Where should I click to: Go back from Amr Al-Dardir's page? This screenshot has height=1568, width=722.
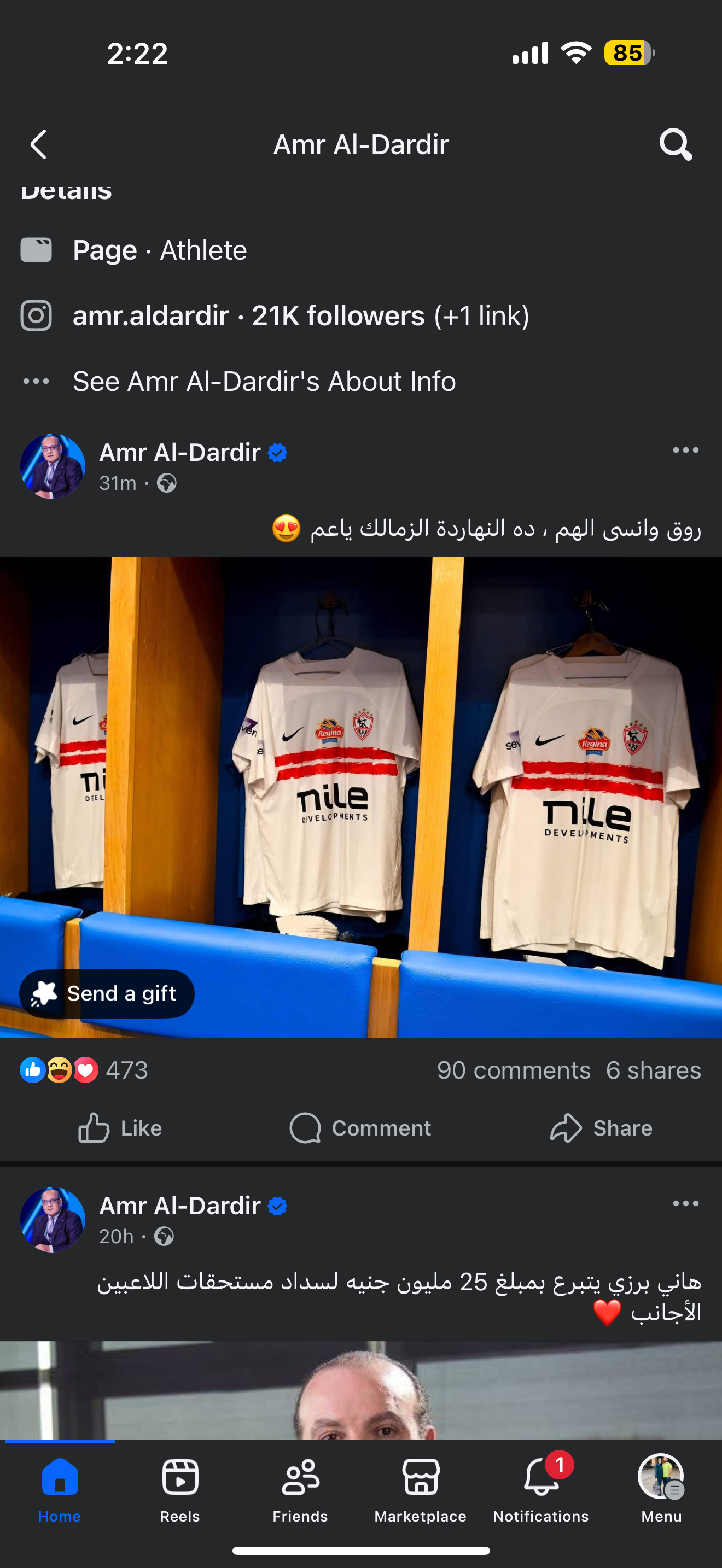(38, 145)
